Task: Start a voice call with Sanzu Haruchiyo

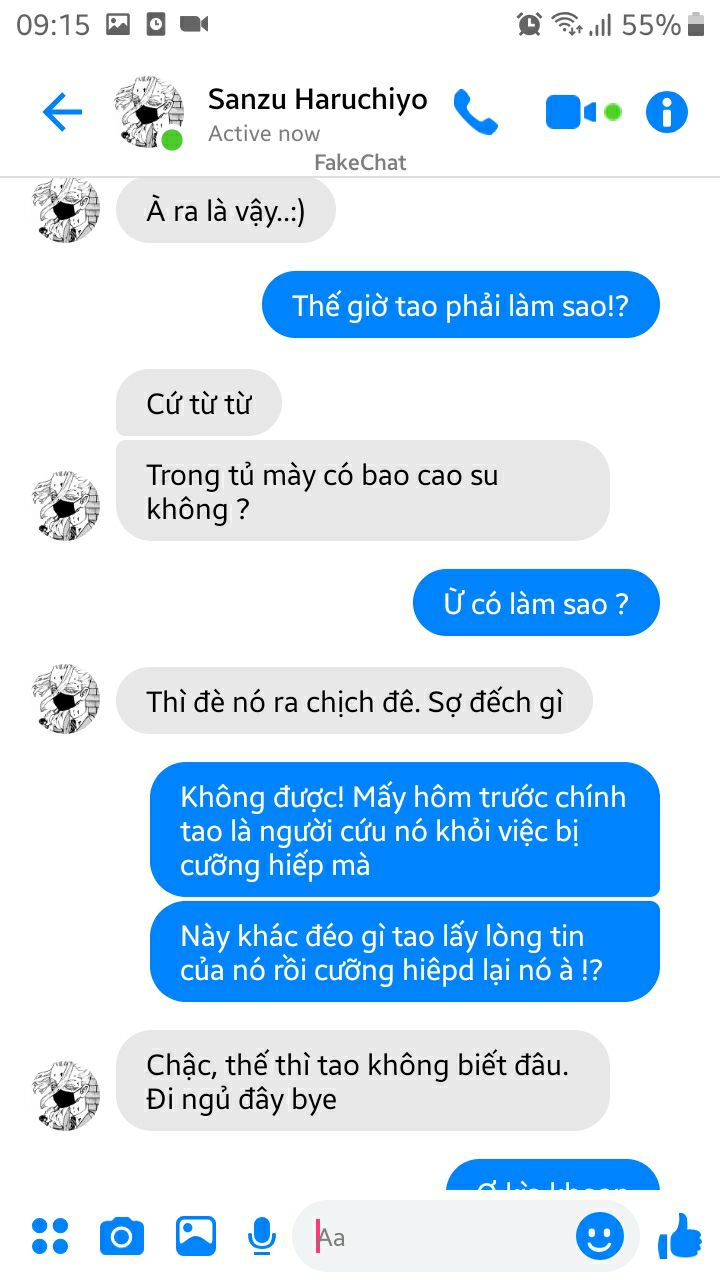Action: (475, 112)
